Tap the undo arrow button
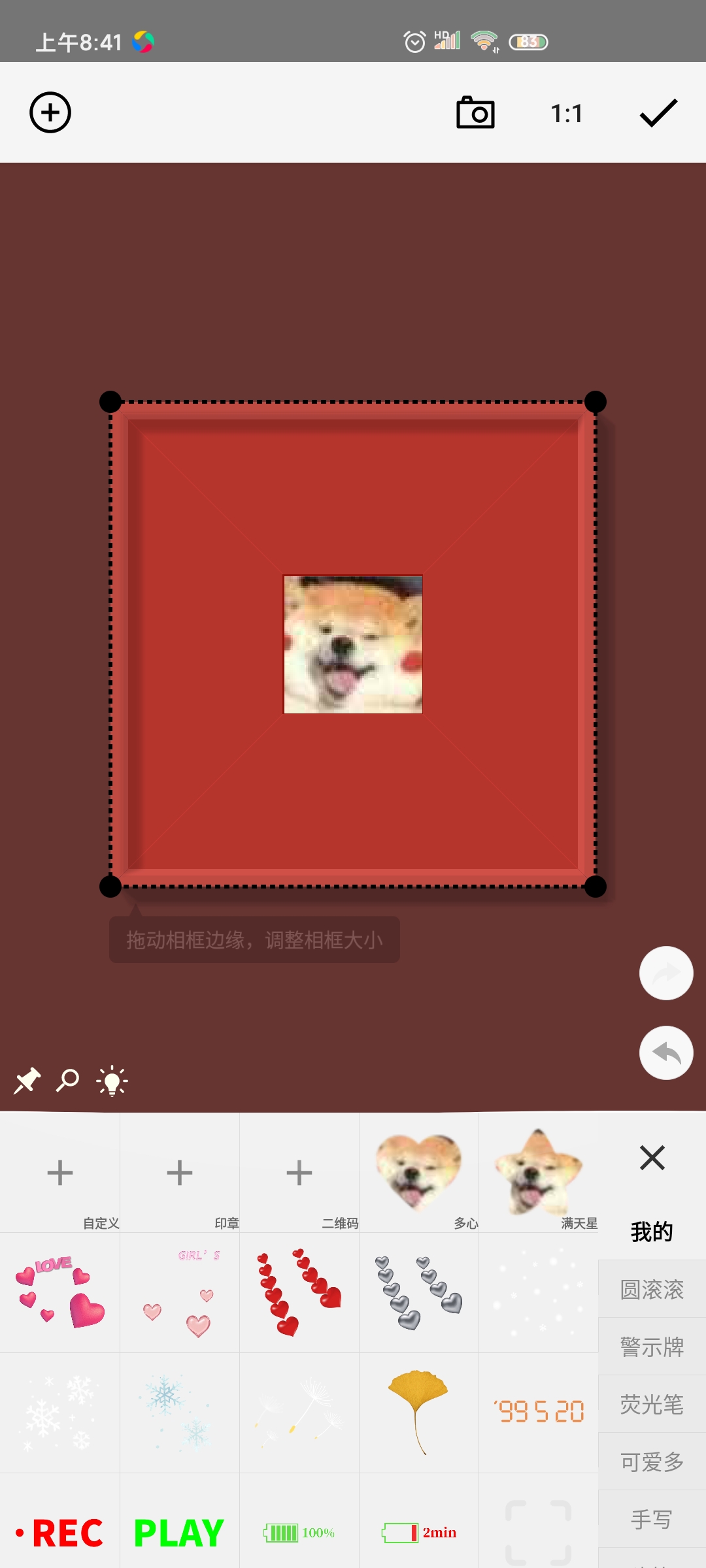Image resolution: width=706 pixels, height=1568 pixels. 666,1053
